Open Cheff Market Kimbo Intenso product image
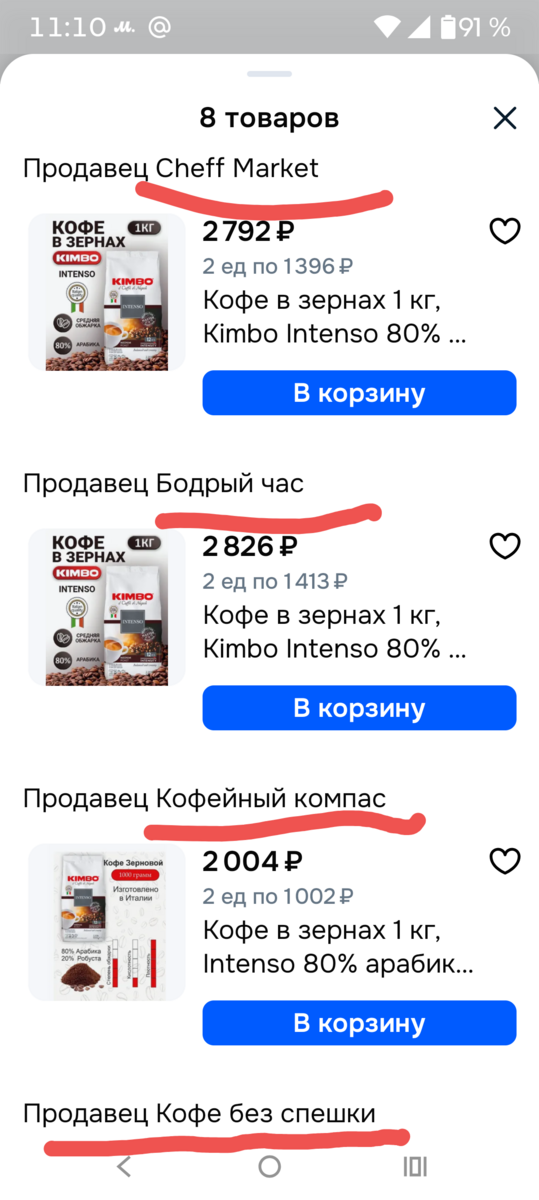This screenshot has width=539, height=1200. coord(106,292)
